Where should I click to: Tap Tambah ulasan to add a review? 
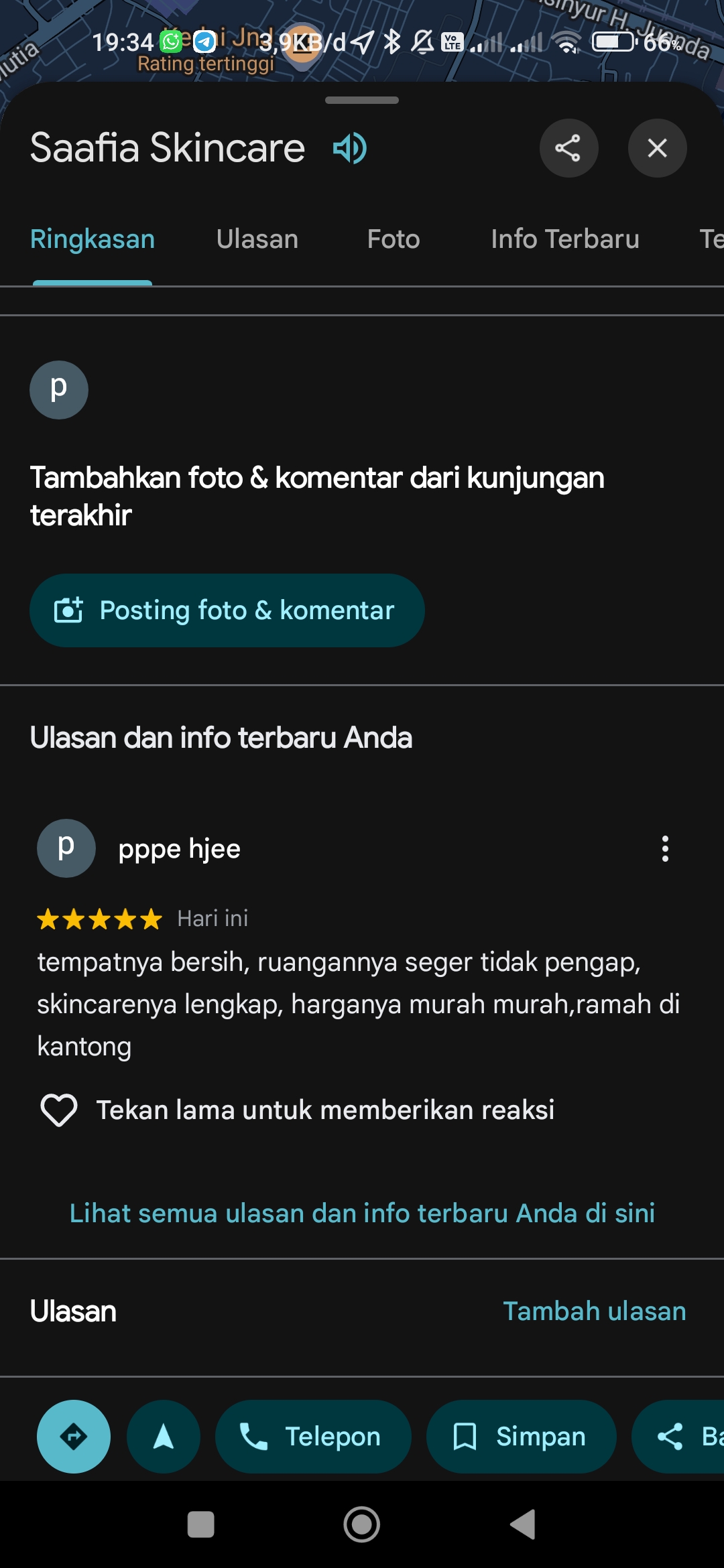[595, 1311]
